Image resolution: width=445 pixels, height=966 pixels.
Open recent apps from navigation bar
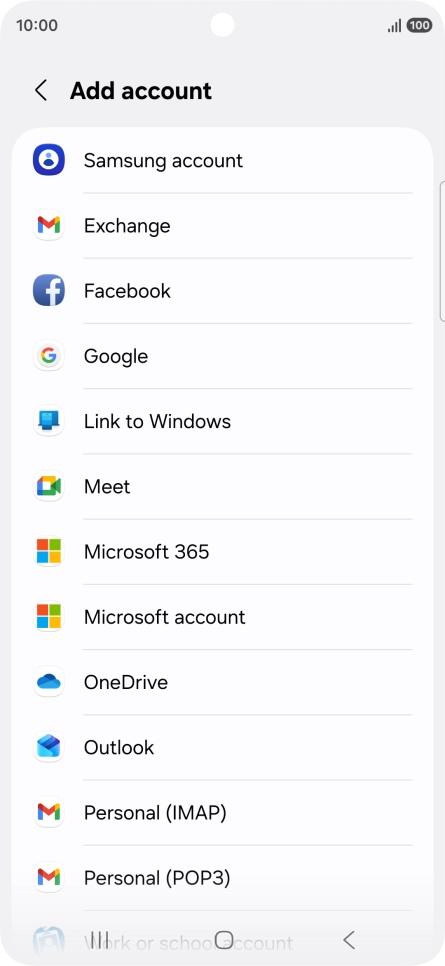(x=99, y=940)
